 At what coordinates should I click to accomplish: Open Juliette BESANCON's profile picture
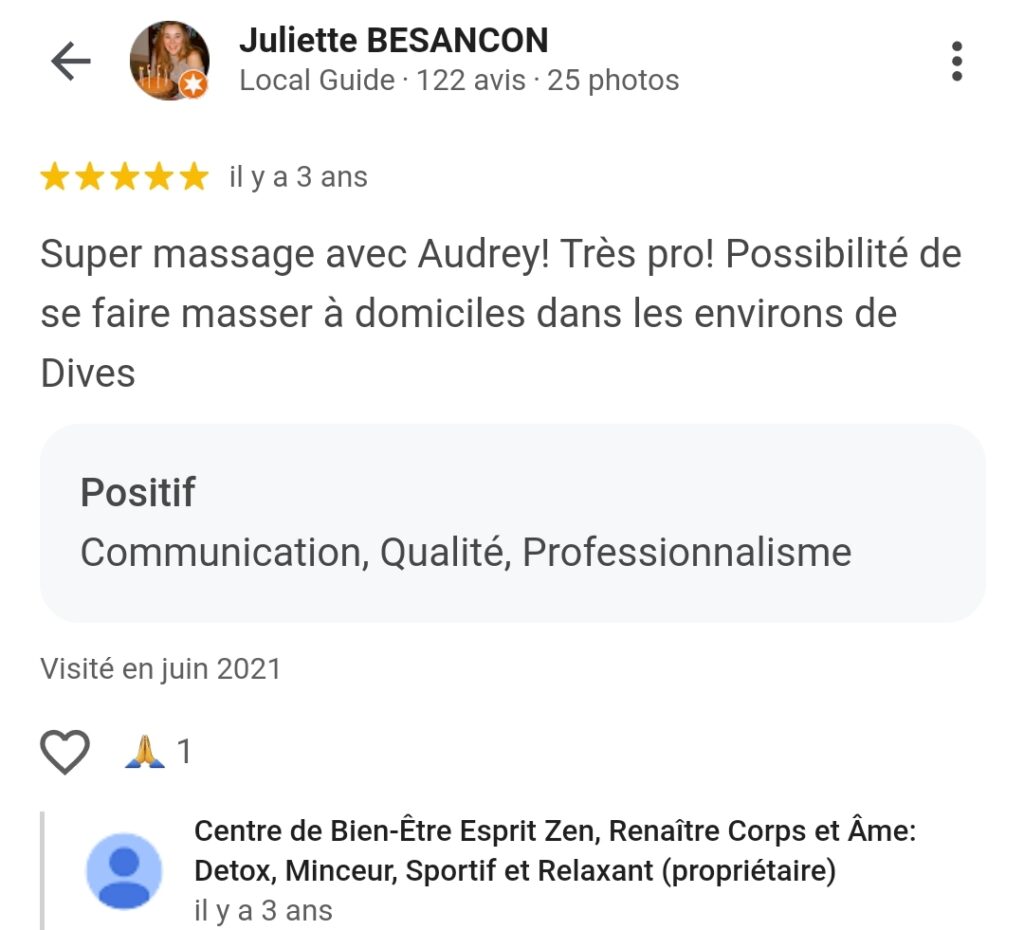(x=169, y=61)
